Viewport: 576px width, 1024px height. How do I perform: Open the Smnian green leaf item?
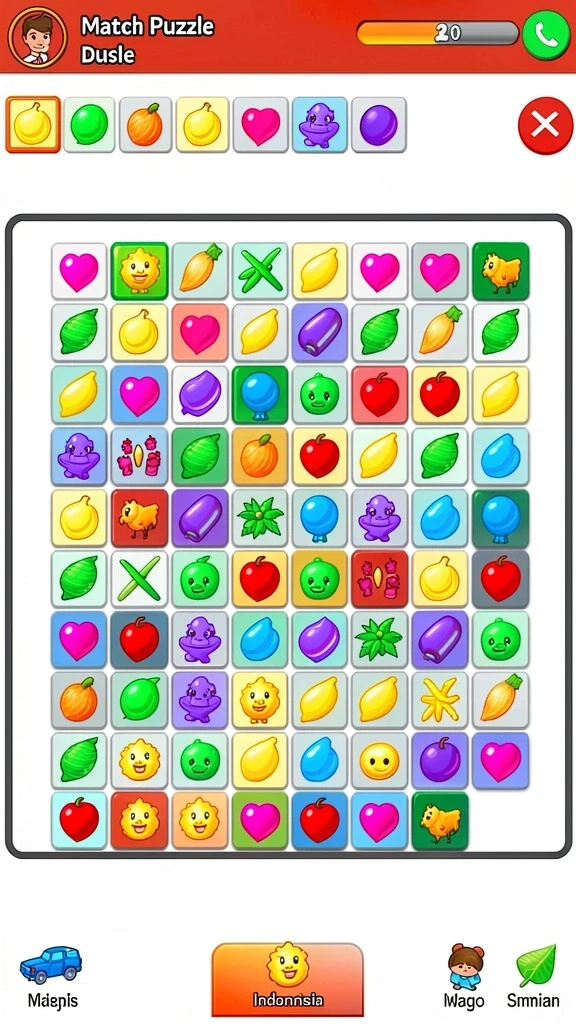coord(534,976)
